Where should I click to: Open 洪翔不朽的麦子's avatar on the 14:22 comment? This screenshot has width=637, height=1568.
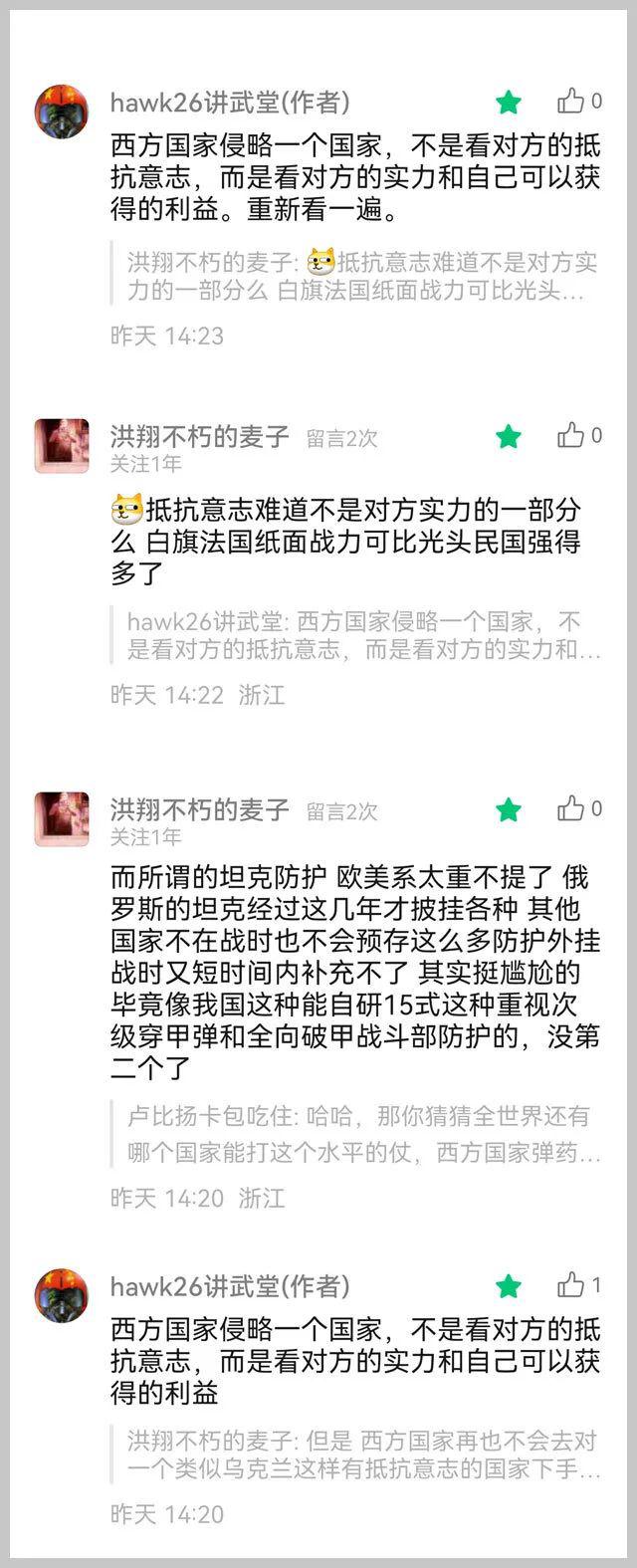coord(62,445)
